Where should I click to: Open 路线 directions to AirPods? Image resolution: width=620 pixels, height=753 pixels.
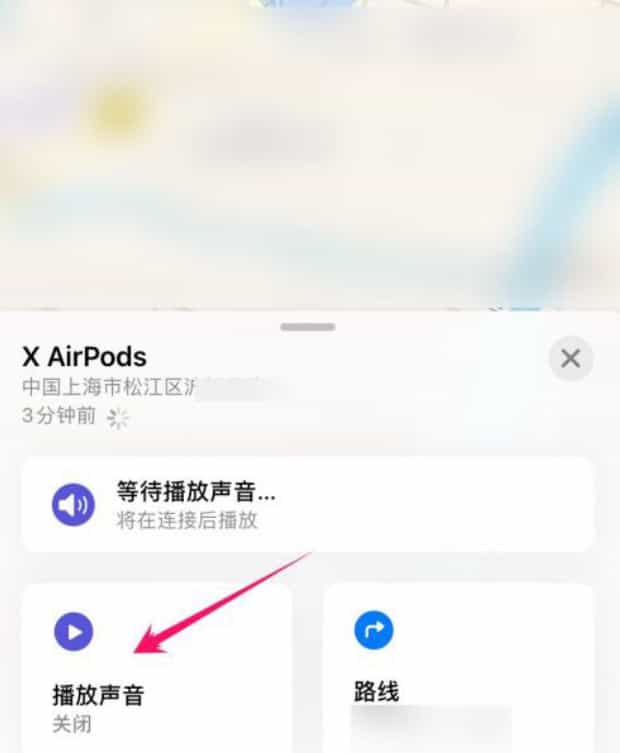(458, 668)
